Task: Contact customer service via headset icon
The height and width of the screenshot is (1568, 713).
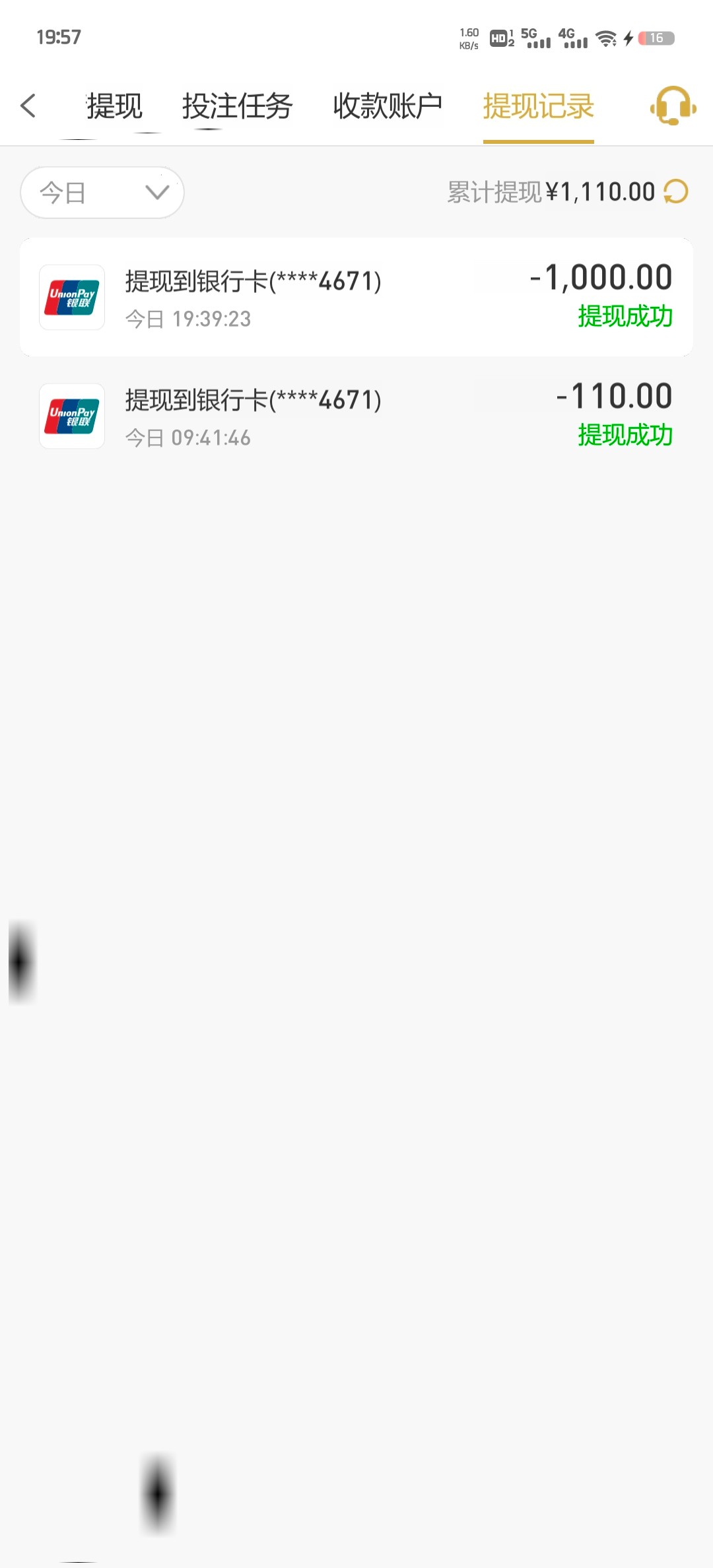Action: pyautogui.click(x=673, y=106)
